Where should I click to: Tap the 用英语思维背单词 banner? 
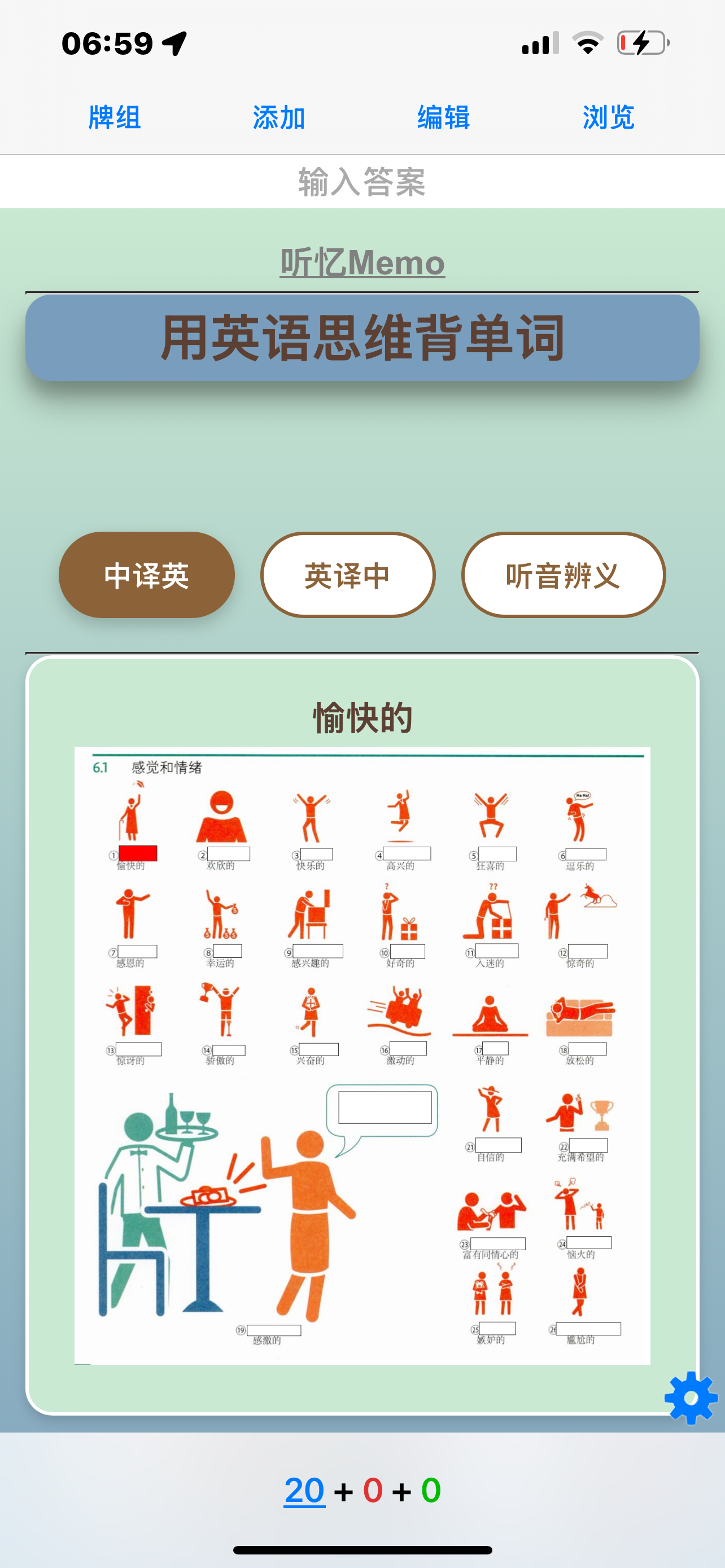click(362, 339)
